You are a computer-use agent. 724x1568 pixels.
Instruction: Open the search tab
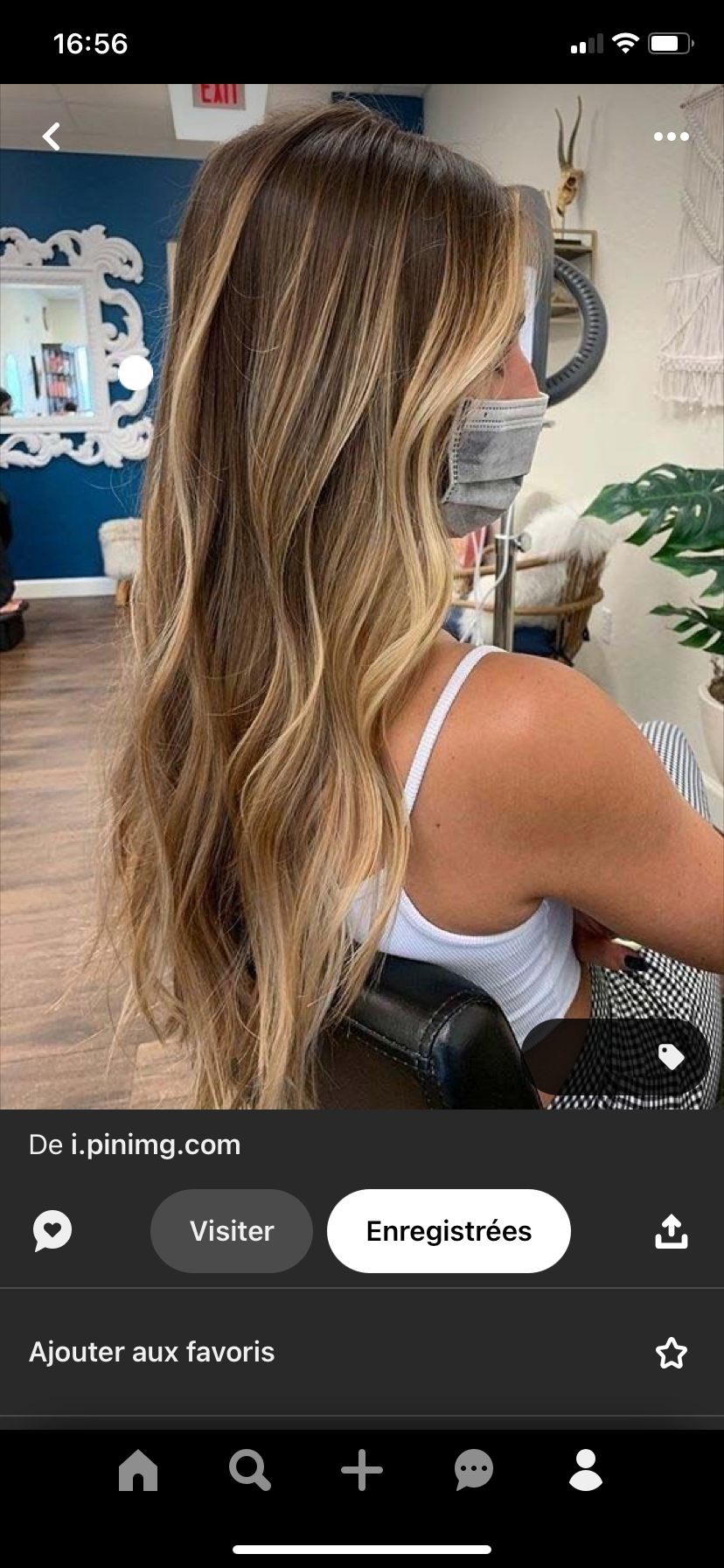click(x=250, y=1470)
